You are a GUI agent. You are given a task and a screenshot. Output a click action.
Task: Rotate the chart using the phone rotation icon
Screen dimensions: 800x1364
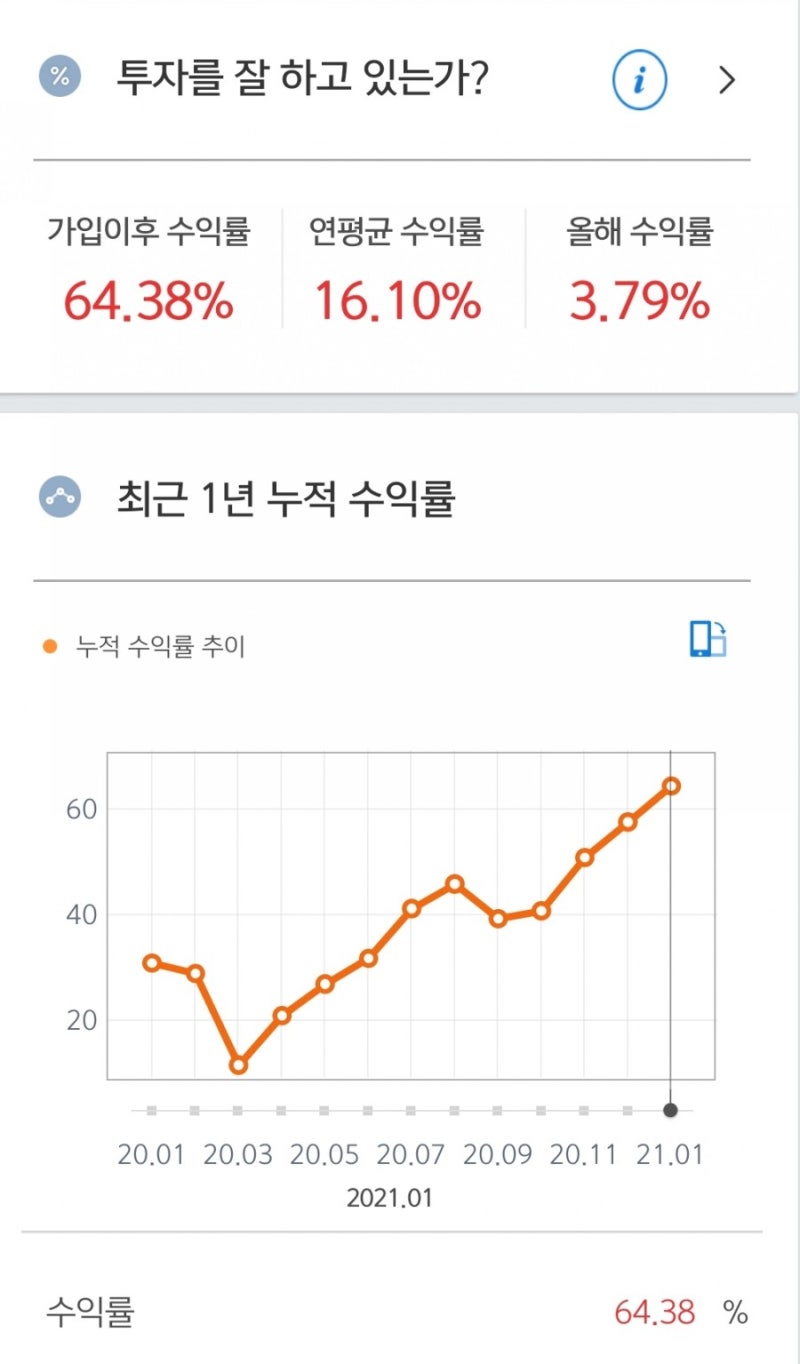tap(708, 639)
